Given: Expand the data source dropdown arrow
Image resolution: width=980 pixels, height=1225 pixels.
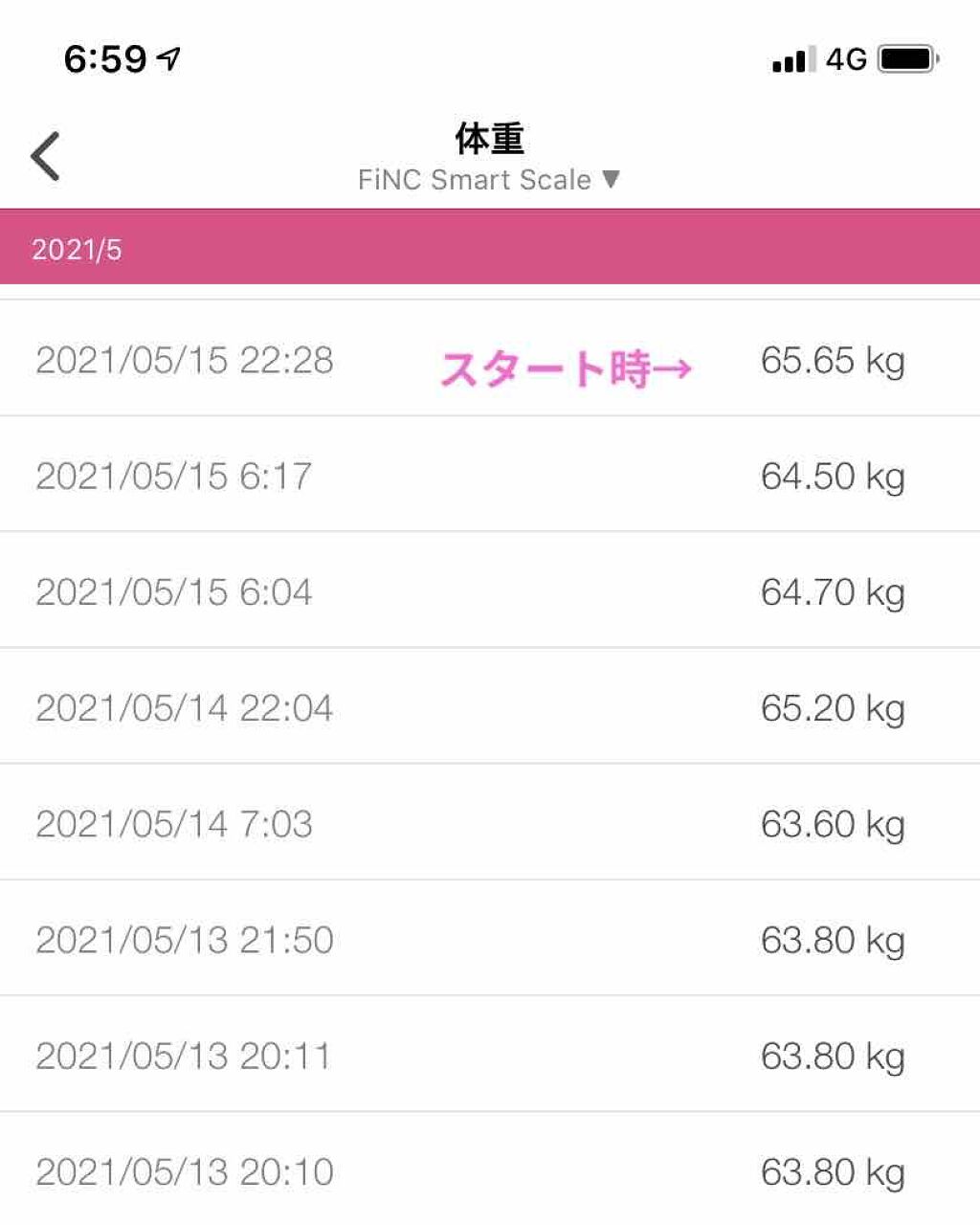Looking at the screenshot, I should click(x=612, y=179).
